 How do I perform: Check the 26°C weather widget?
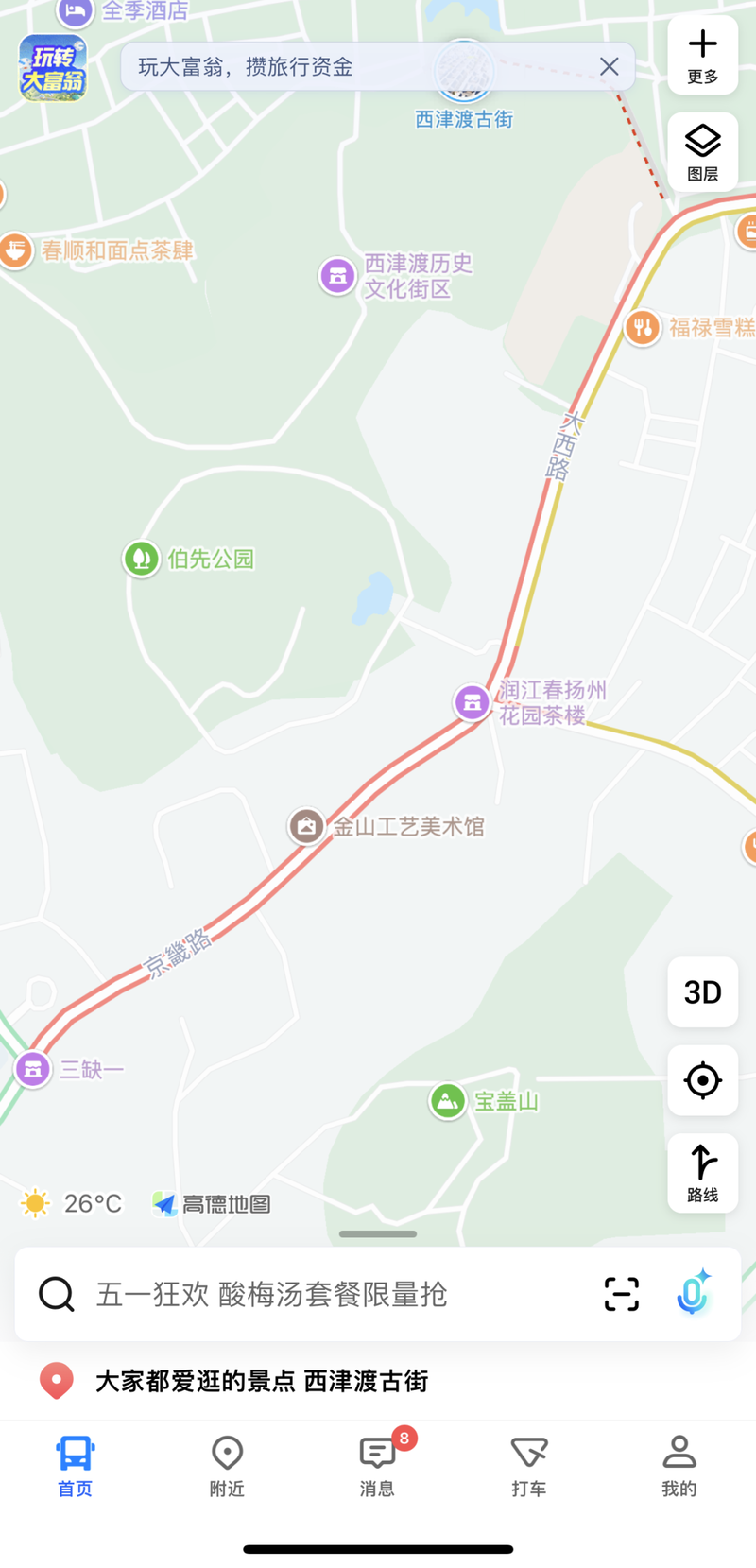(71, 1203)
